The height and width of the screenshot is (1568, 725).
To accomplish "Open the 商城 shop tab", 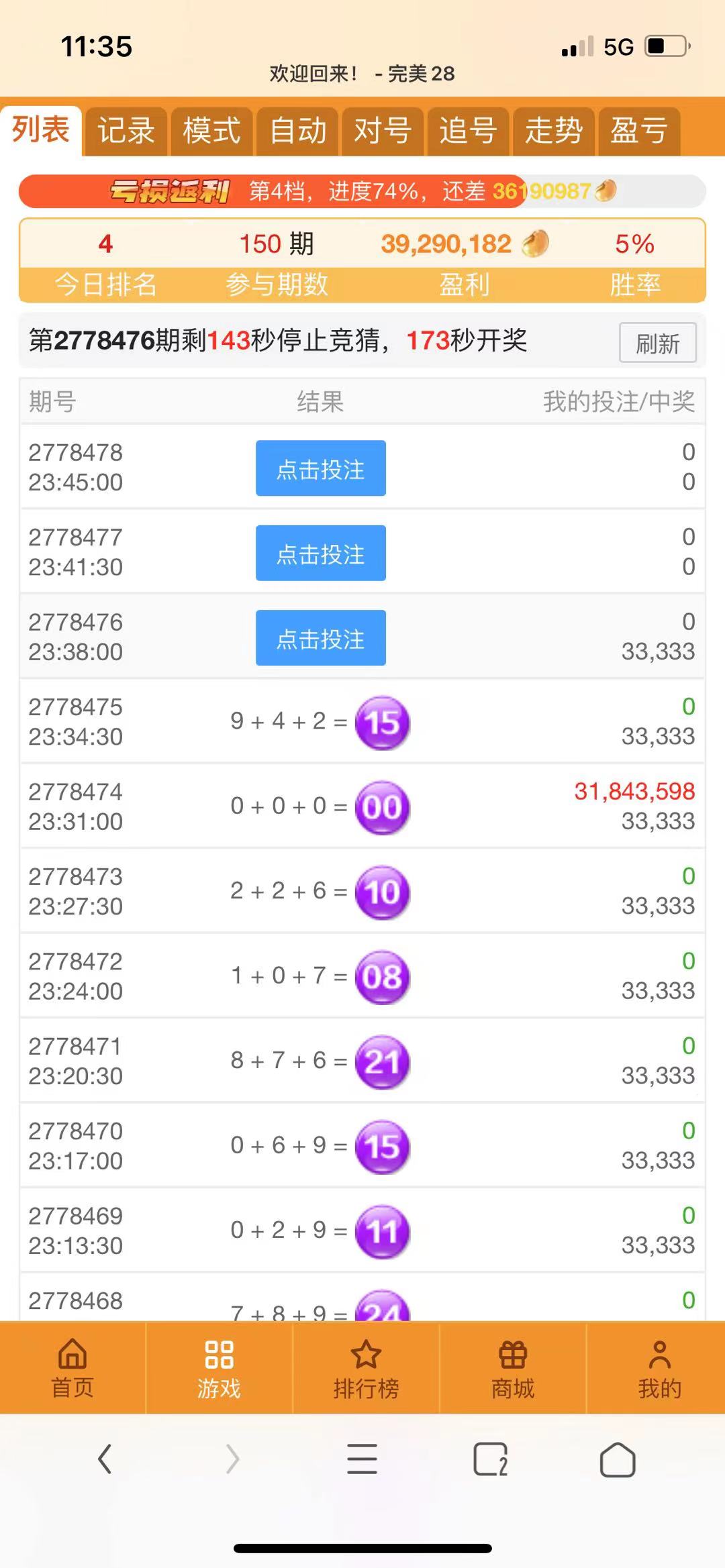I will [x=513, y=1369].
